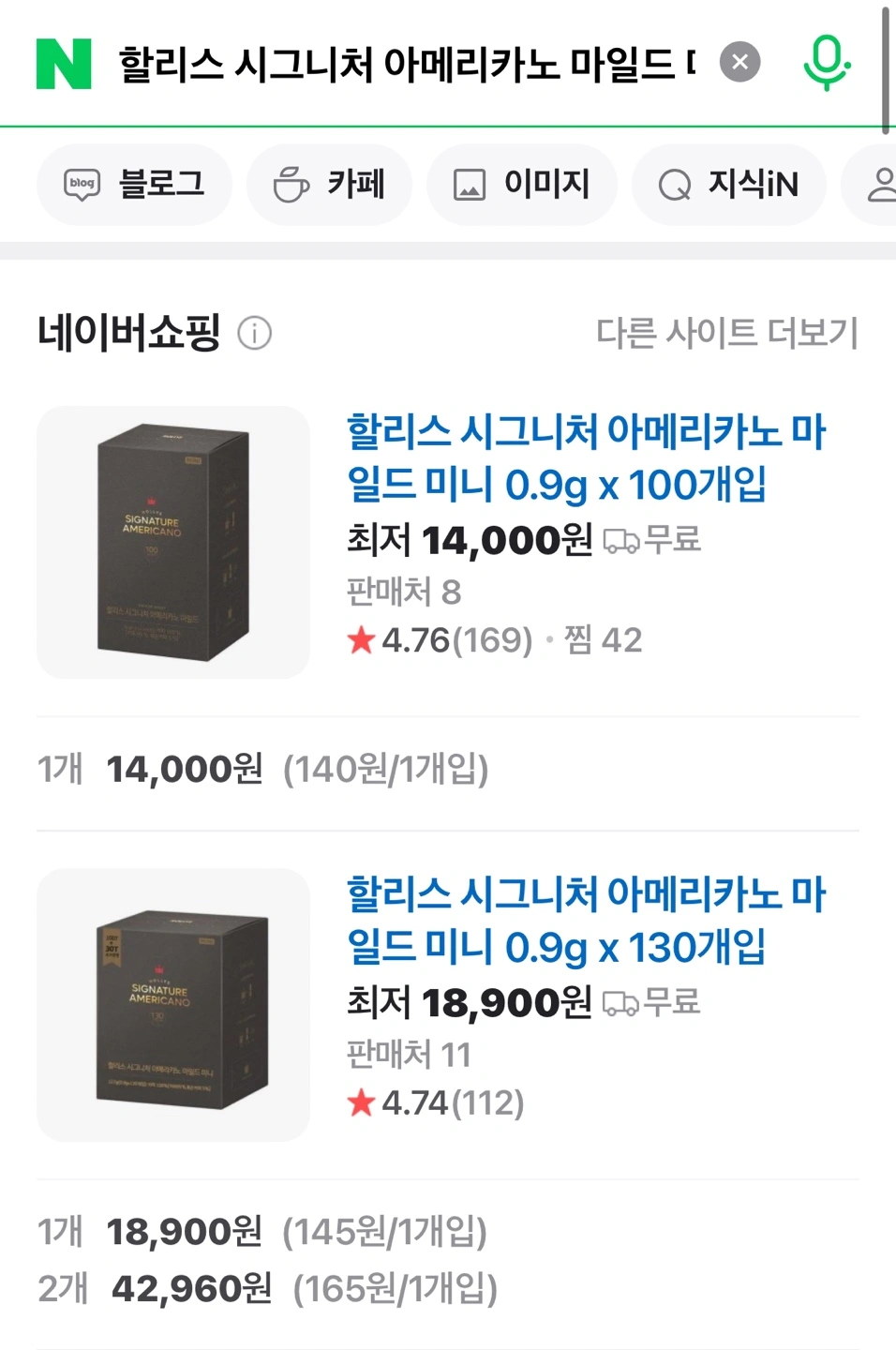896x1350 pixels.
Task: Clear the search query
Action: 739,63
